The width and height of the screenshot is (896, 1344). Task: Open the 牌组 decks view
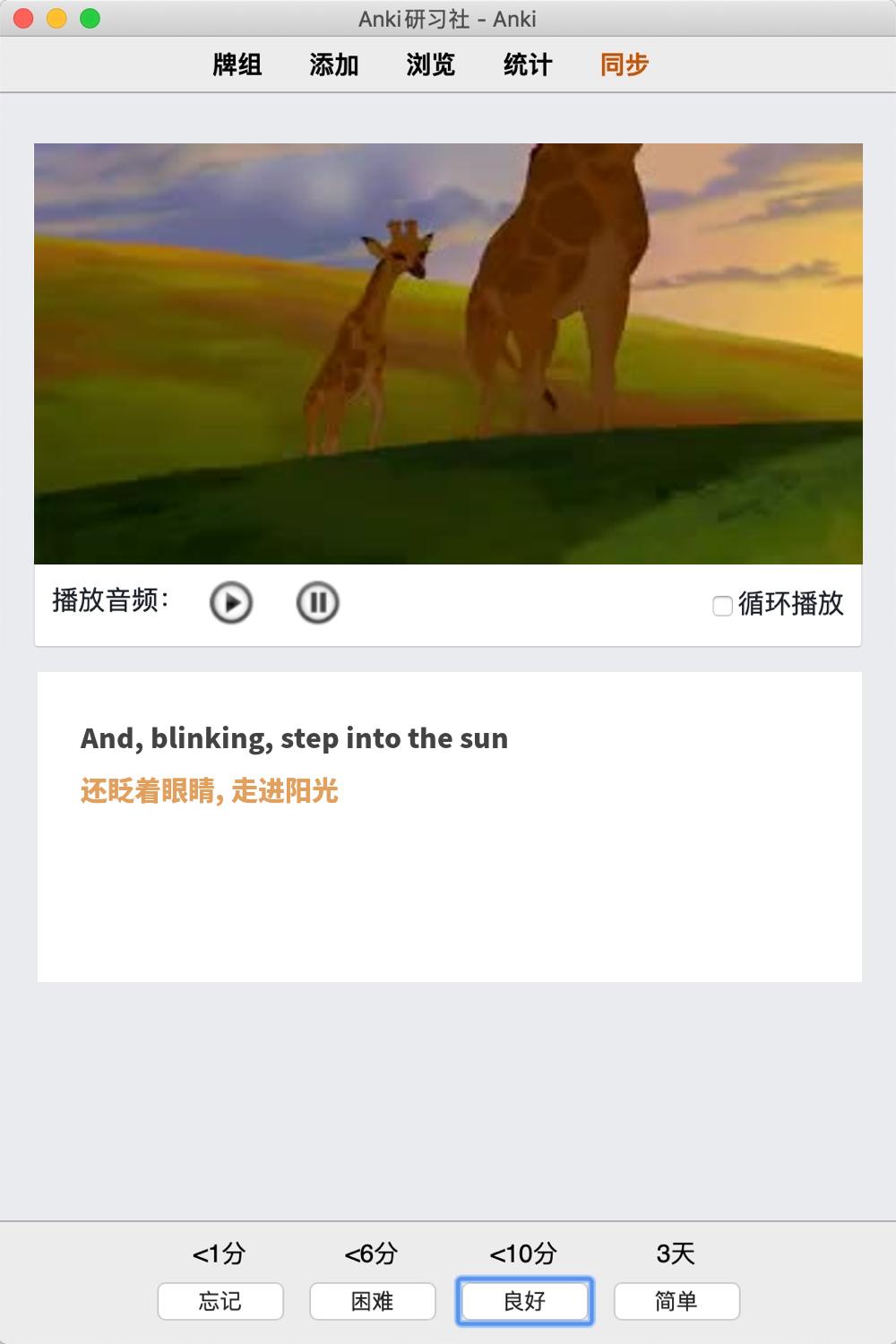[237, 65]
